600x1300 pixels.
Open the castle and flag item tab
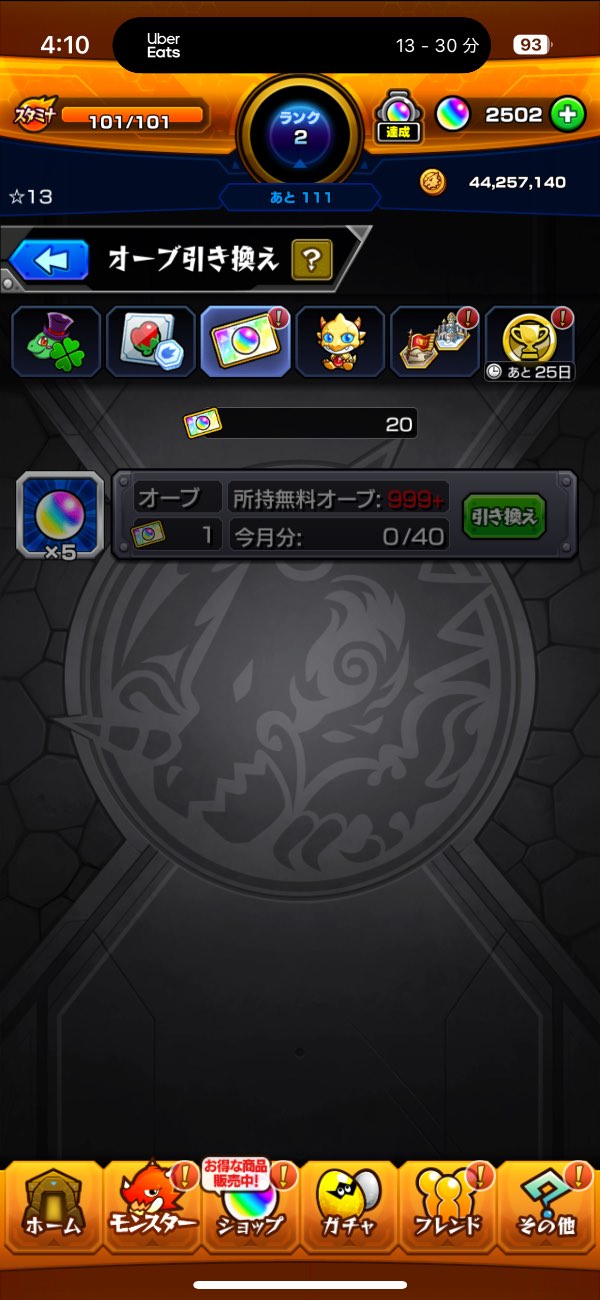[x=435, y=342]
